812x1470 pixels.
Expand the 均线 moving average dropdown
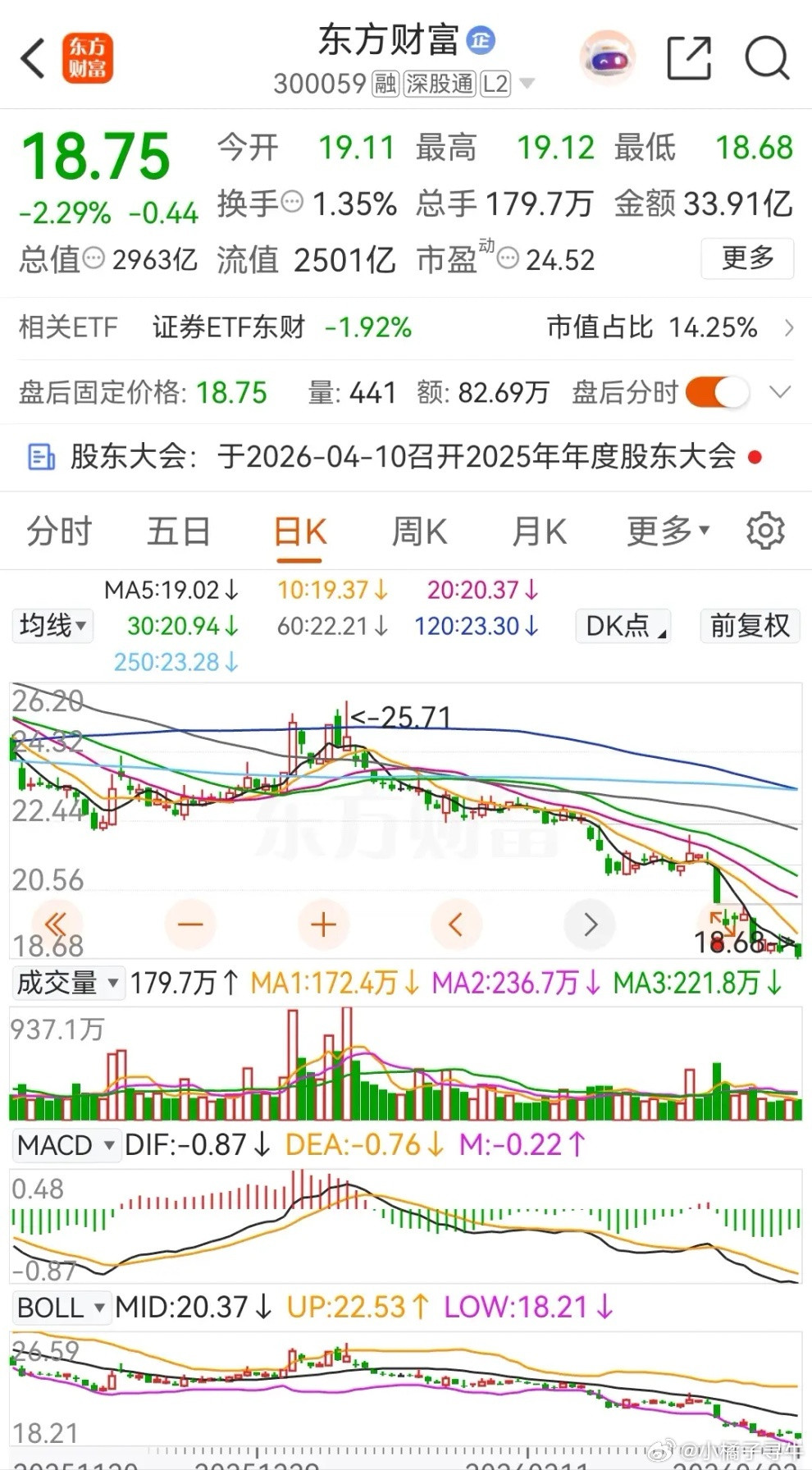(52, 625)
